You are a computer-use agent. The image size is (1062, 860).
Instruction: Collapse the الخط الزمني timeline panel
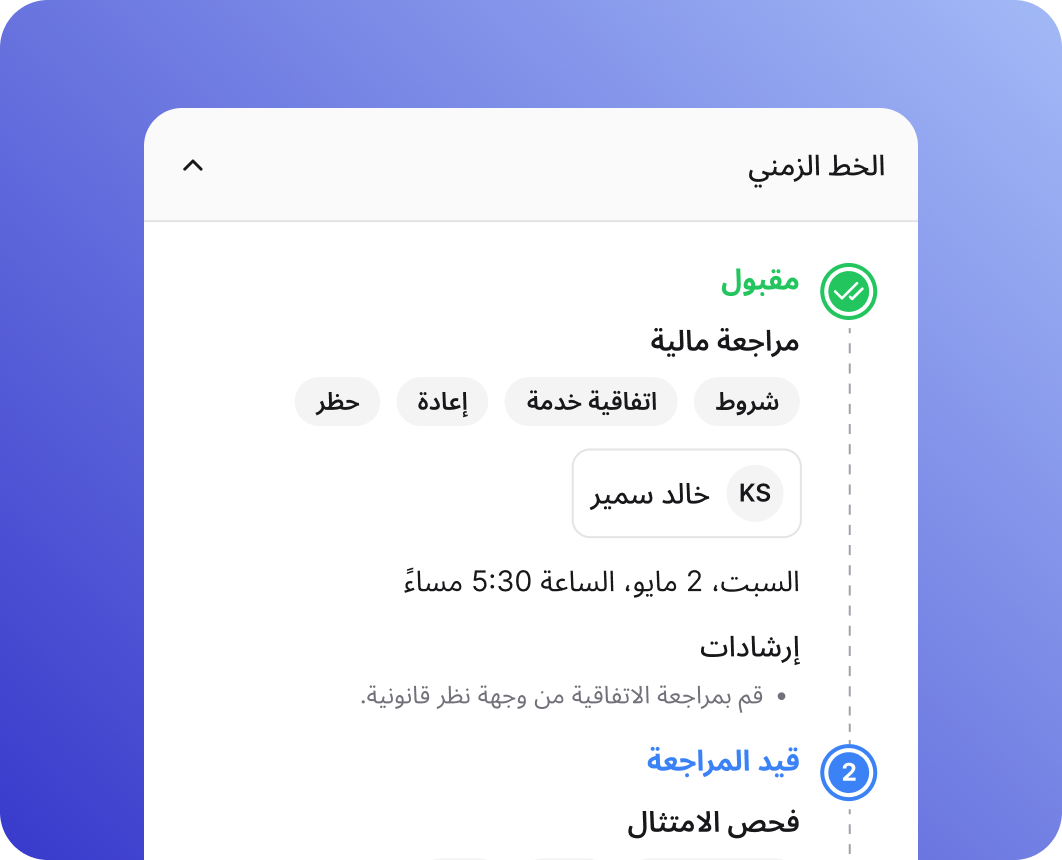pyautogui.click(x=193, y=166)
